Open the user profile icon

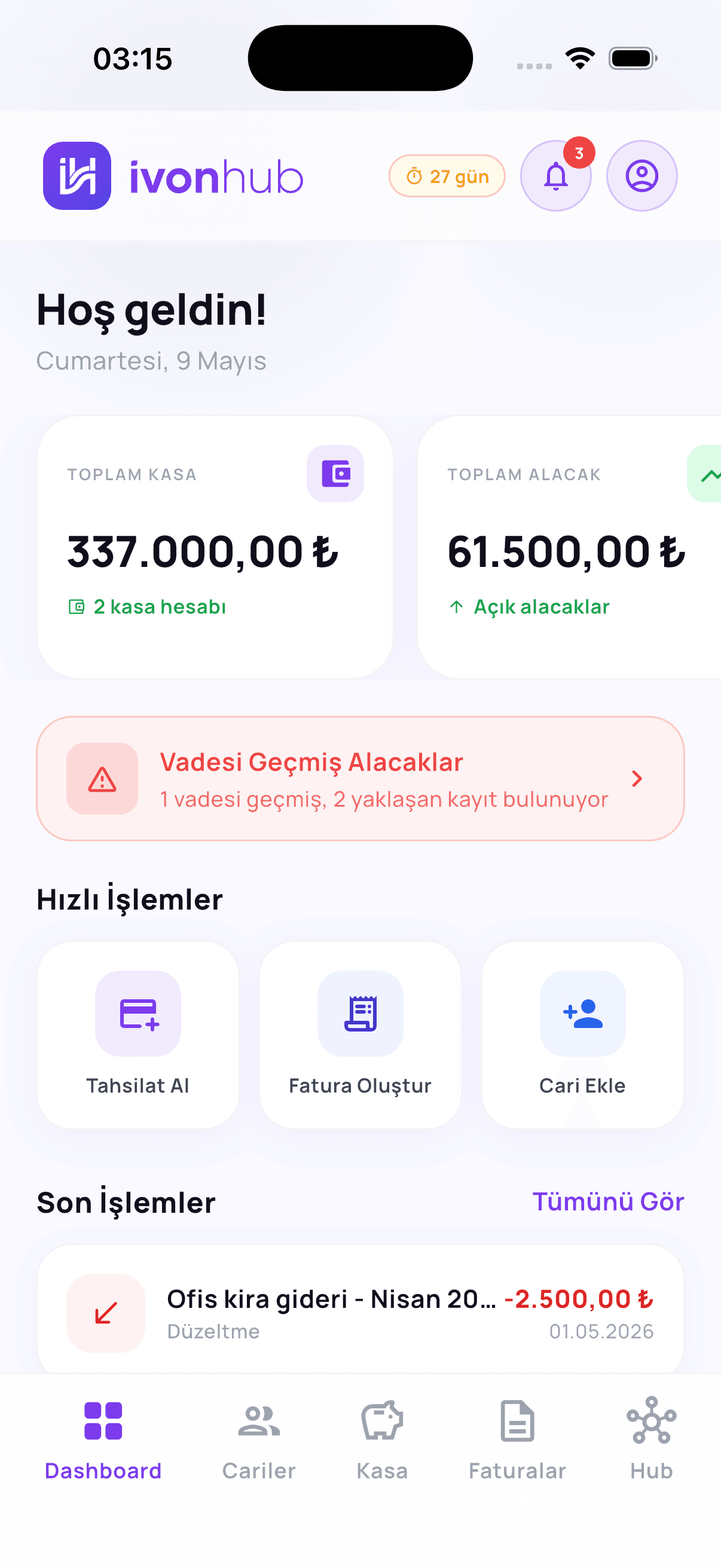(x=642, y=176)
